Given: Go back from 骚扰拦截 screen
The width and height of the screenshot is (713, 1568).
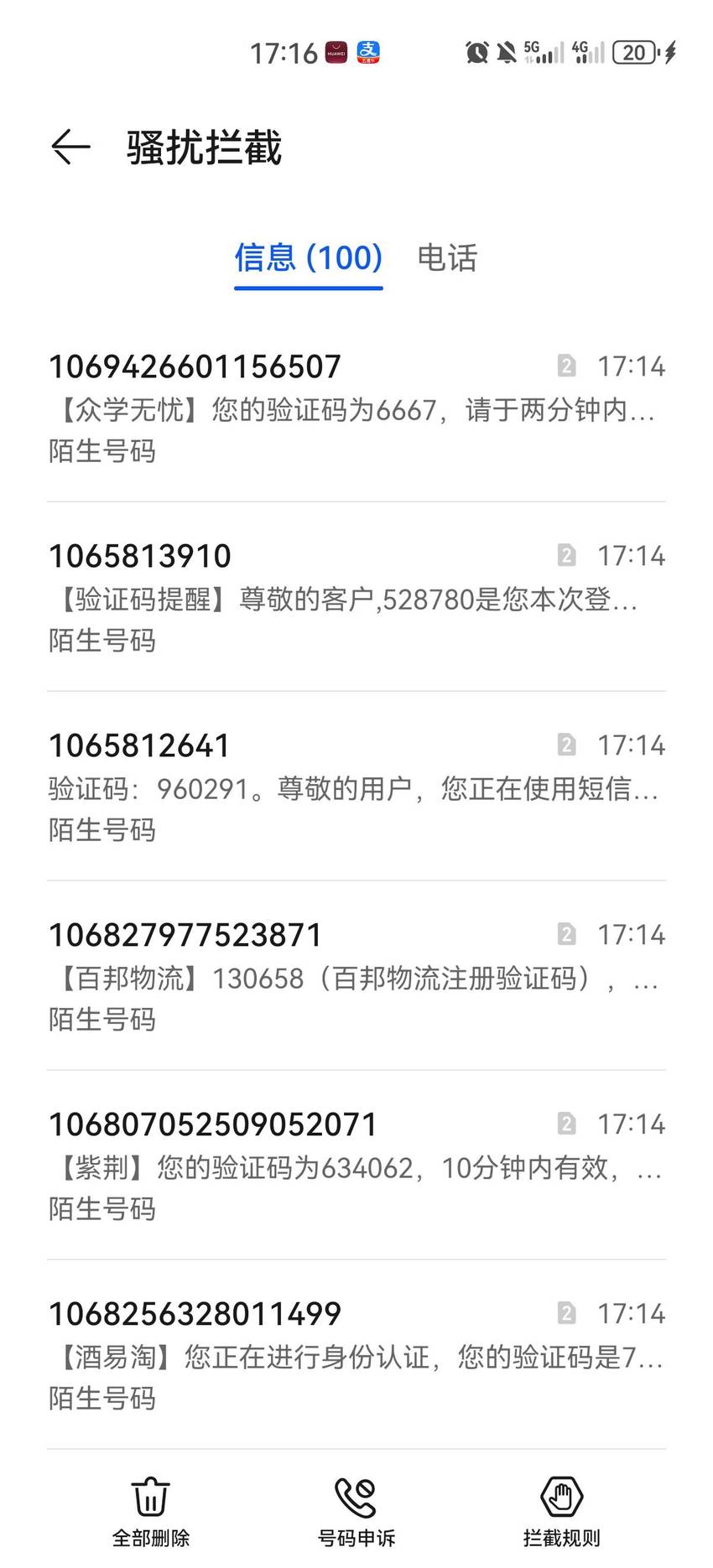Looking at the screenshot, I should [70, 148].
